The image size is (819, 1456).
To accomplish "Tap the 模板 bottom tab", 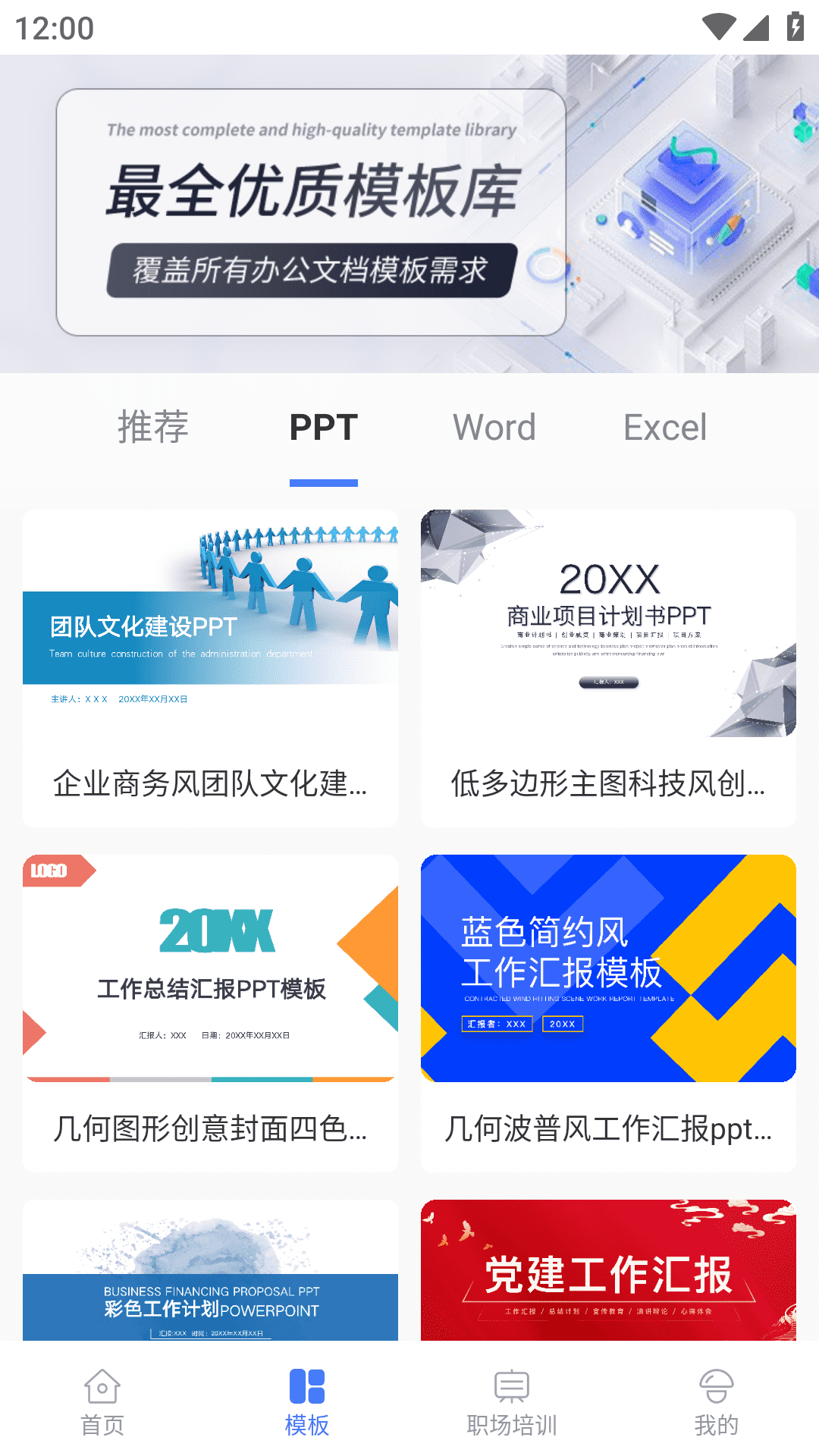I will [307, 1403].
